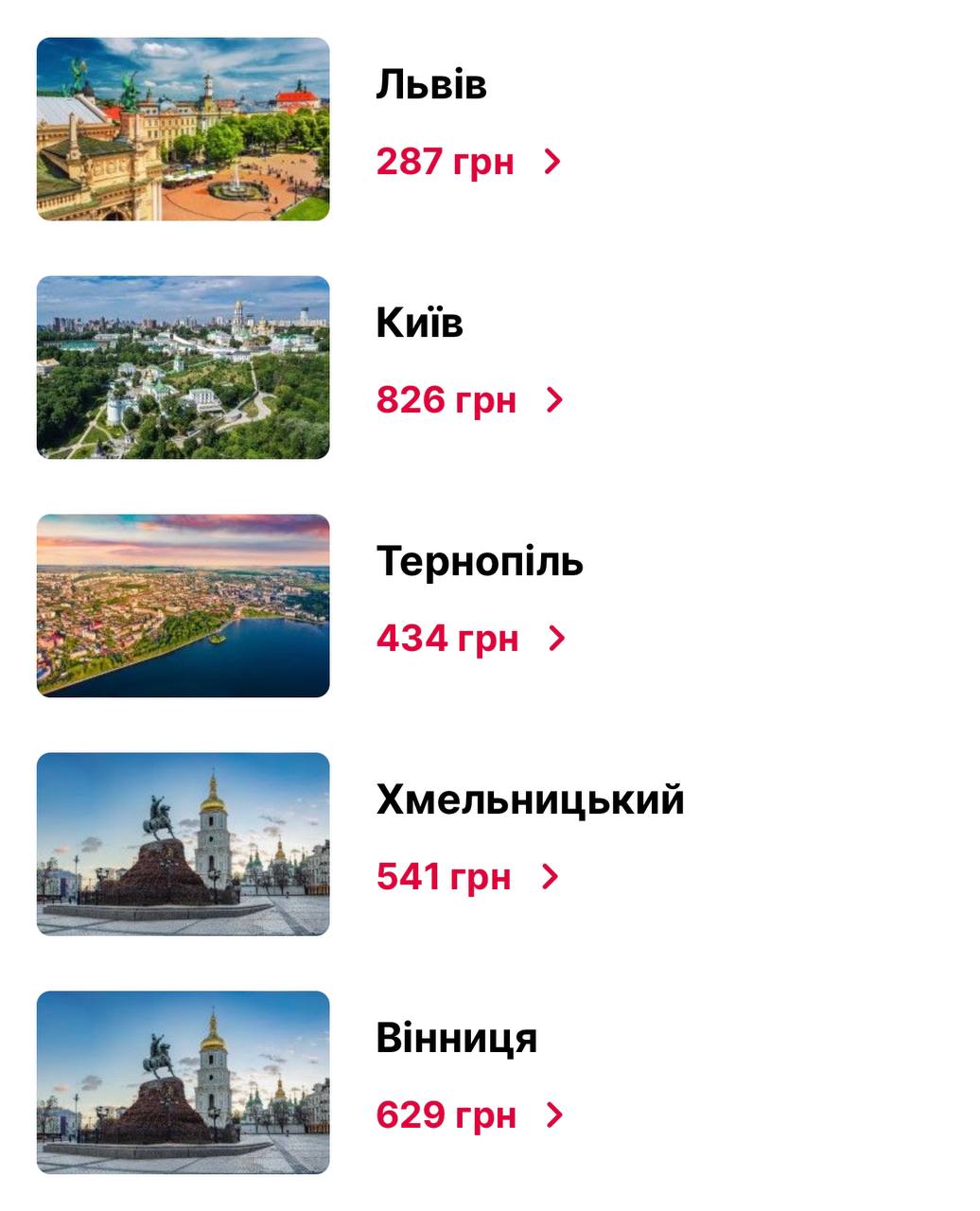Select the chevron on the Тернопіль card
This screenshot has width=980, height=1211.
557,638
